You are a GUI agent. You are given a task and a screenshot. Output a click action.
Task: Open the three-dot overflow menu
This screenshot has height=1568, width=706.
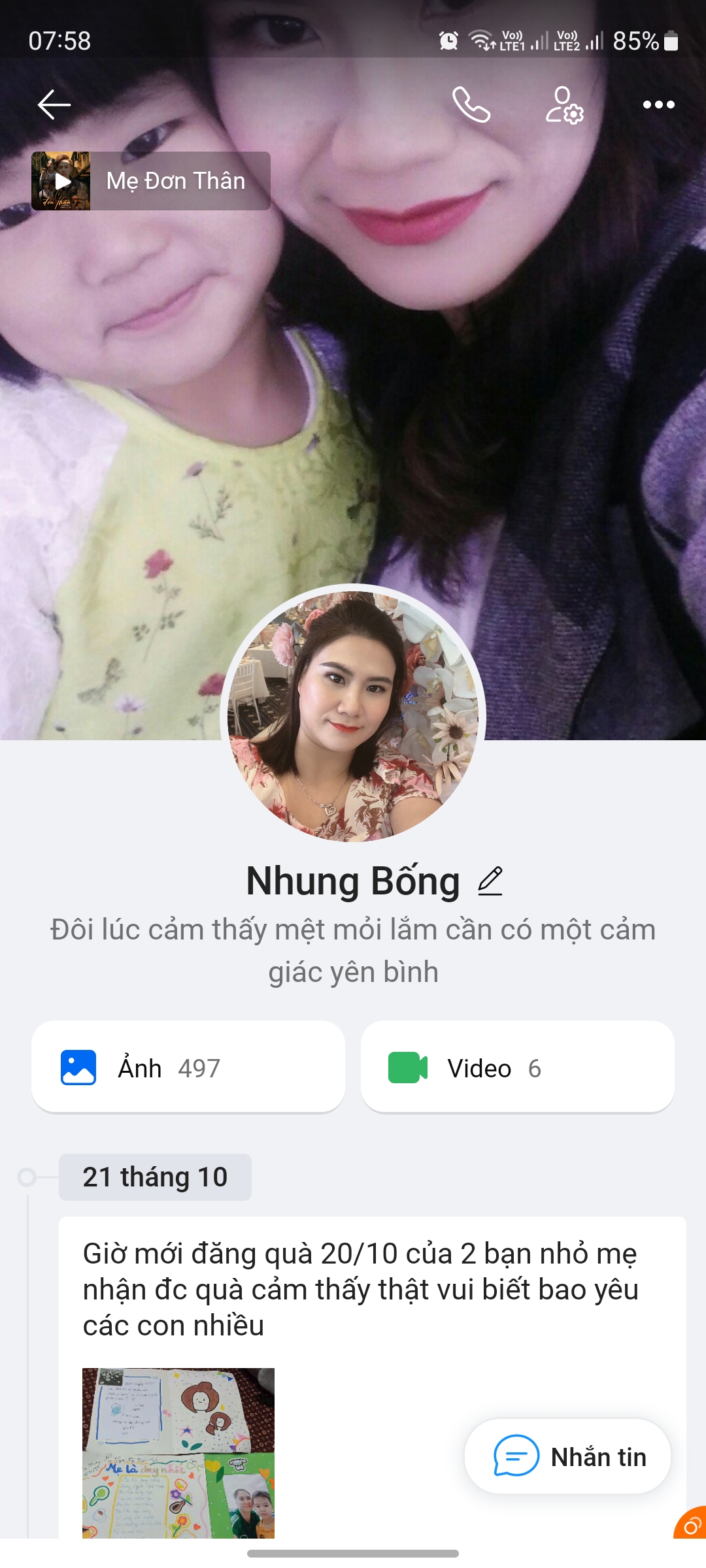coord(658,105)
